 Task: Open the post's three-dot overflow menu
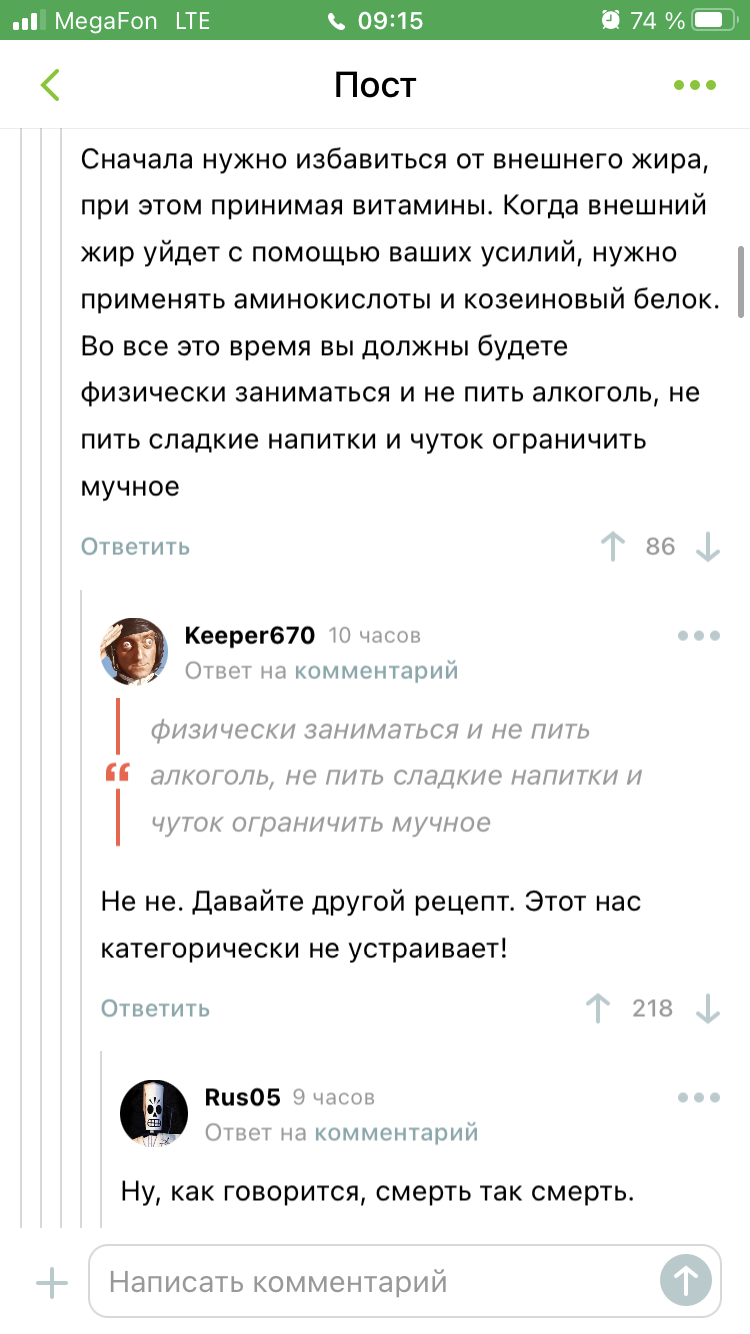[x=694, y=85]
